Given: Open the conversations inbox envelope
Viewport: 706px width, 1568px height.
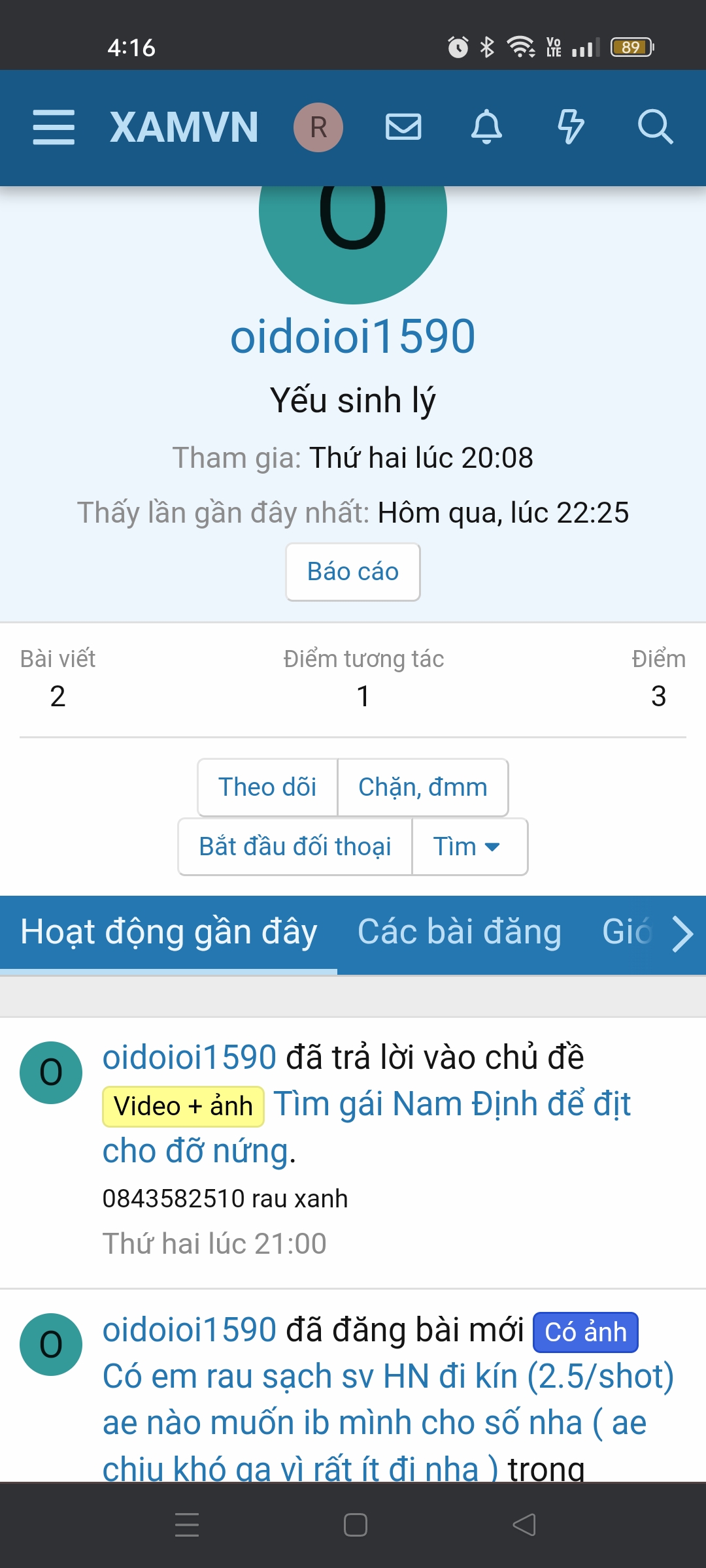Looking at the screenshot, I should pyautogui.click(x=403, y=127).
